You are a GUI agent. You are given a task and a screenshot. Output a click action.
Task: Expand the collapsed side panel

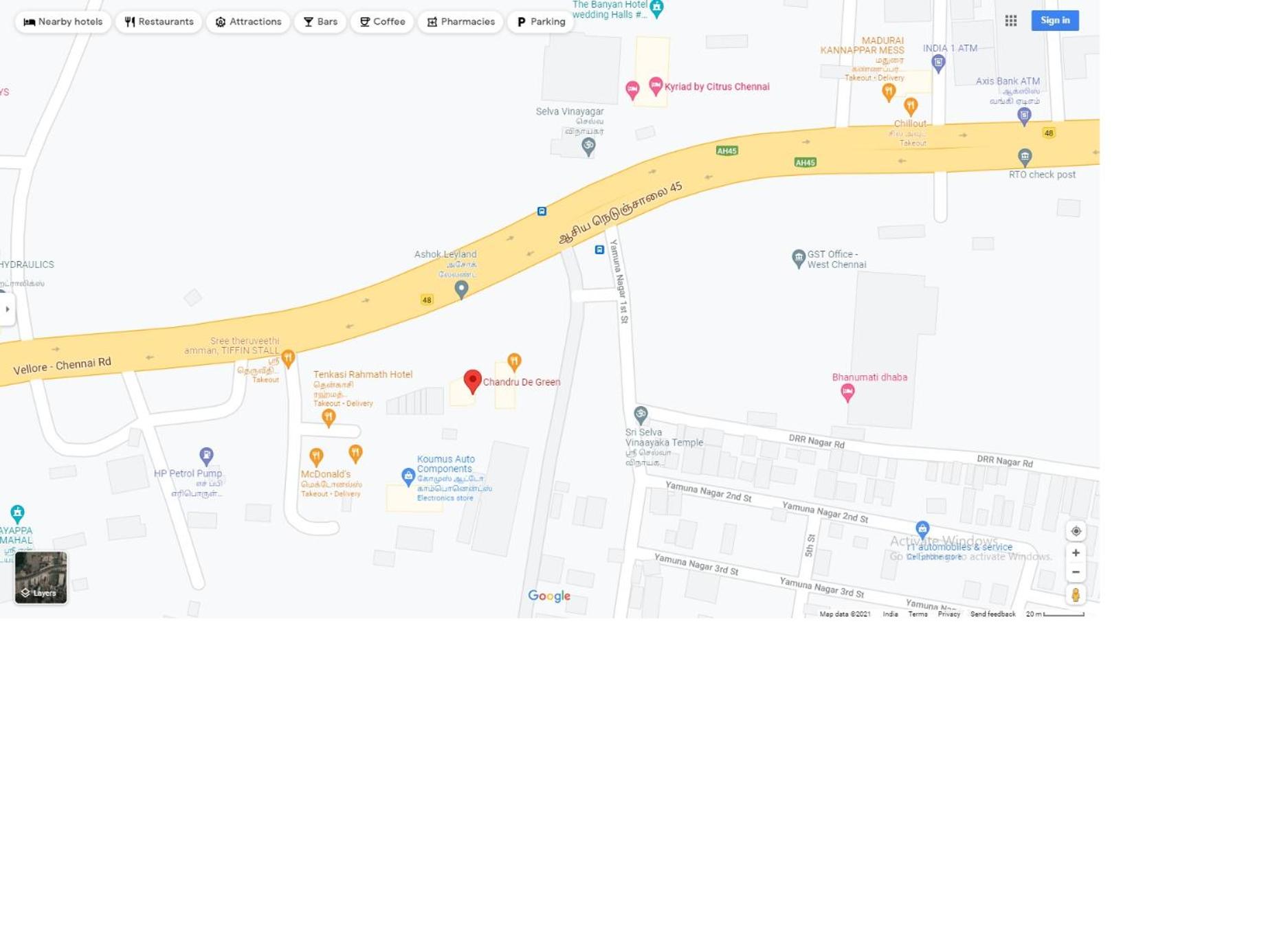coord(7,309)
